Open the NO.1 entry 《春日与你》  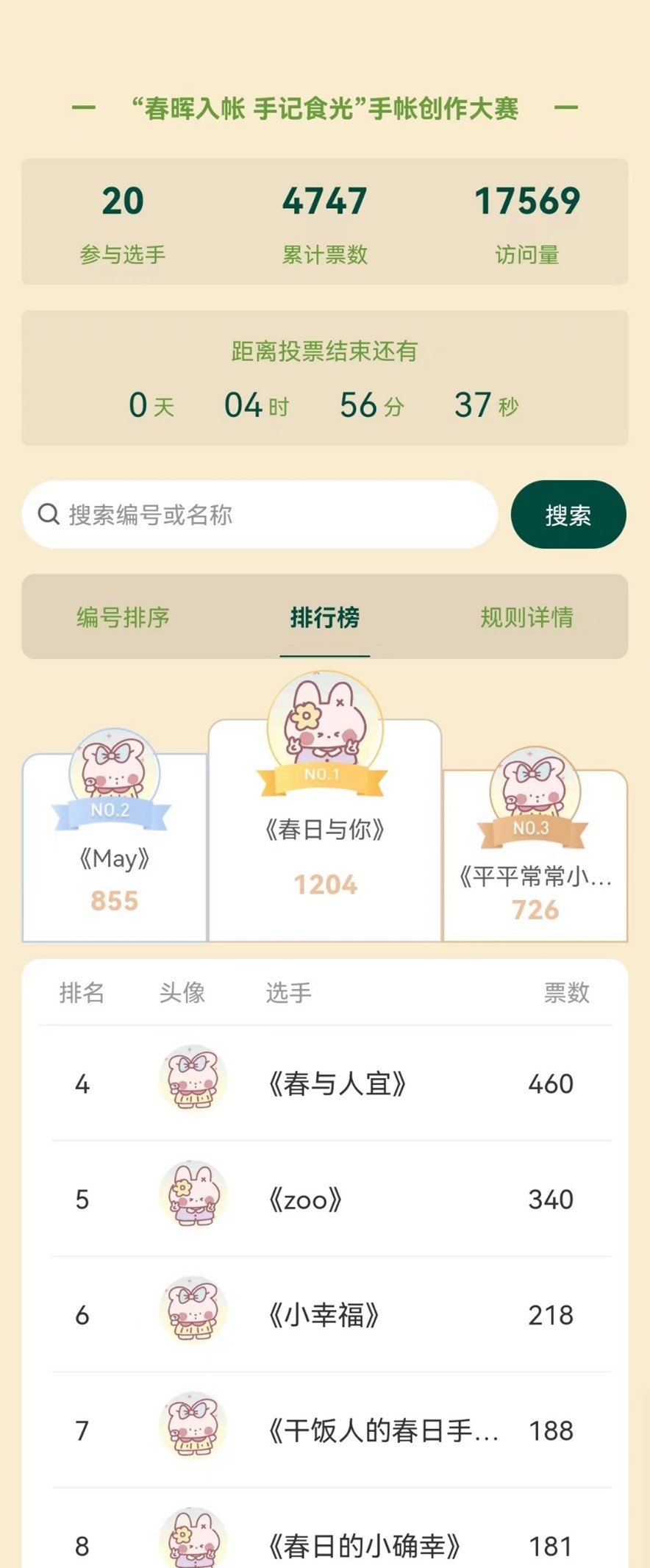(x=324, y=830)
